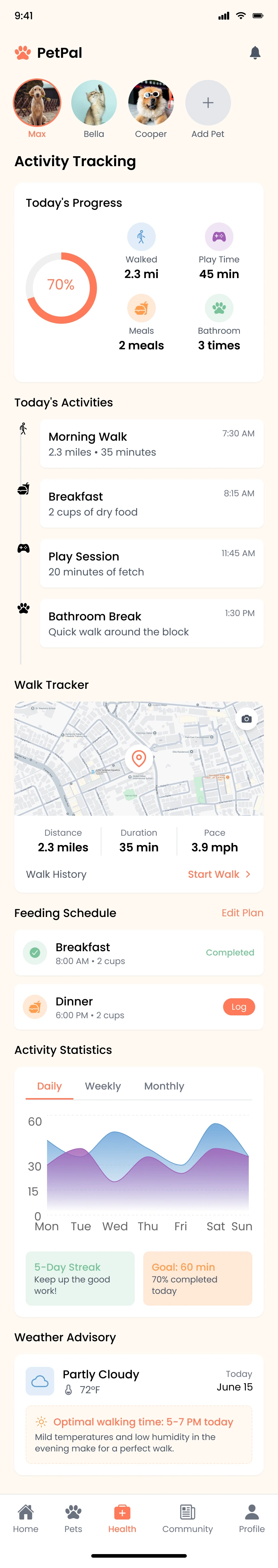Select Bella's pet profile
Viewport: 278px width, 1568px height.
94,103
